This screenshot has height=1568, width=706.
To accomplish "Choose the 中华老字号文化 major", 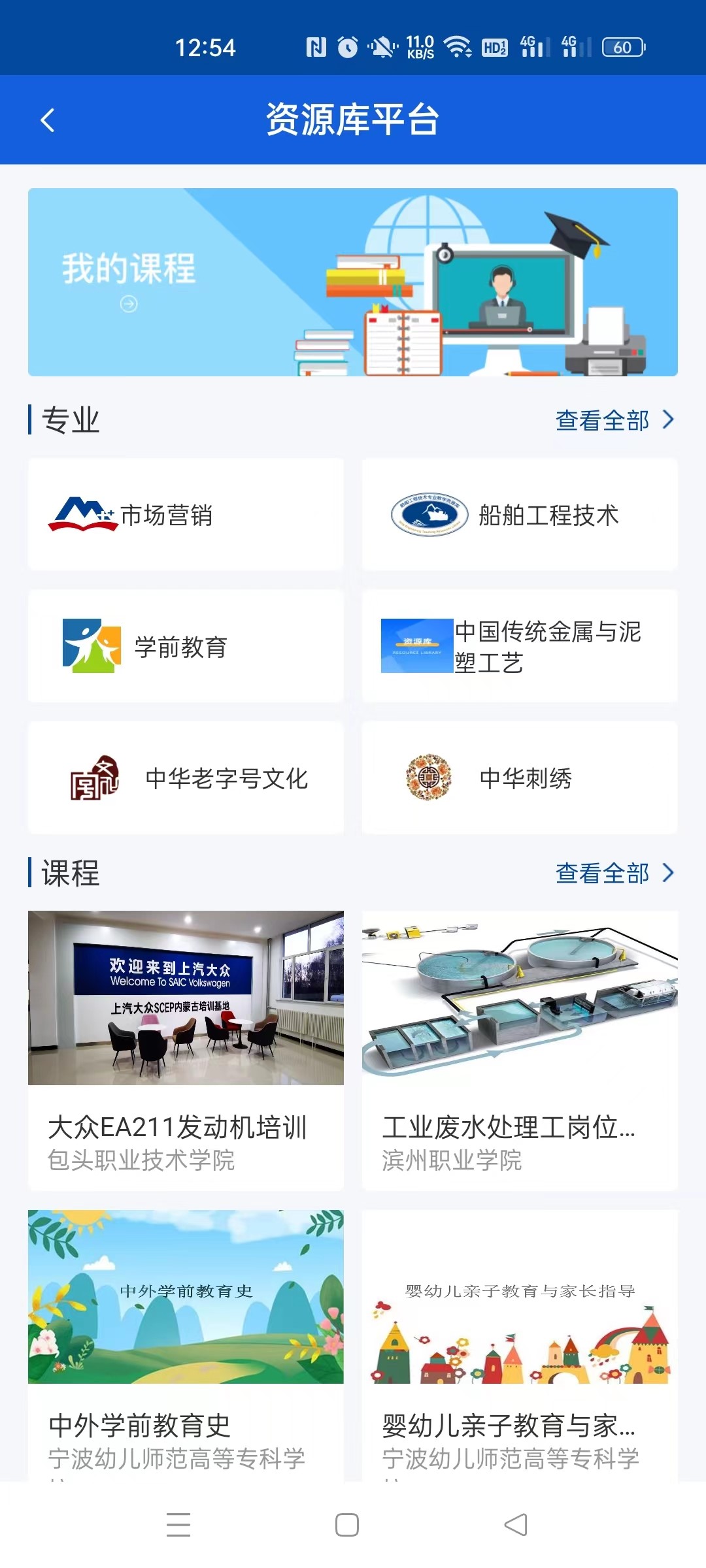I will coord(186,778).
